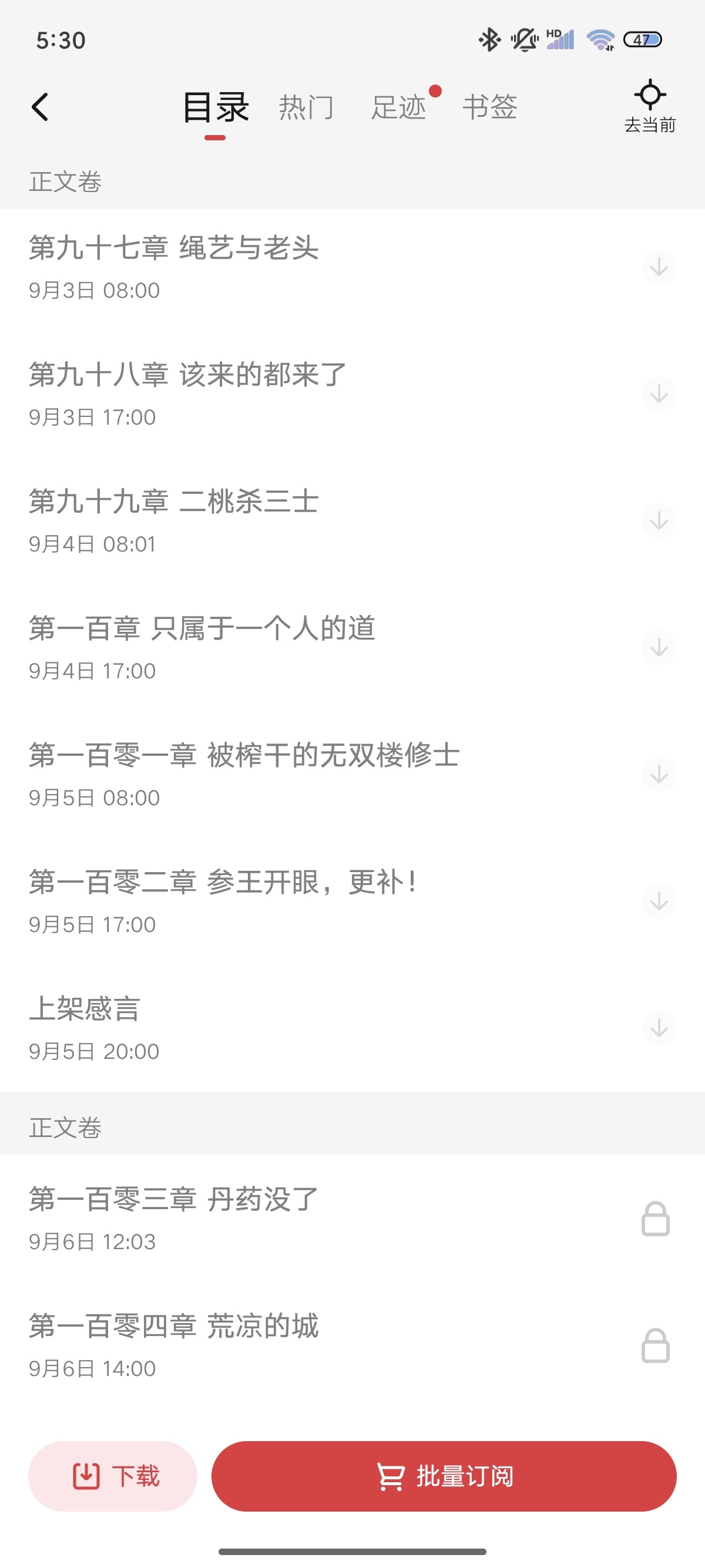Download chapter 第九十八章 该来的都来了
The width and height of the screenshot is (705, 1568).
pyautogui.click(x=659, y=394)
